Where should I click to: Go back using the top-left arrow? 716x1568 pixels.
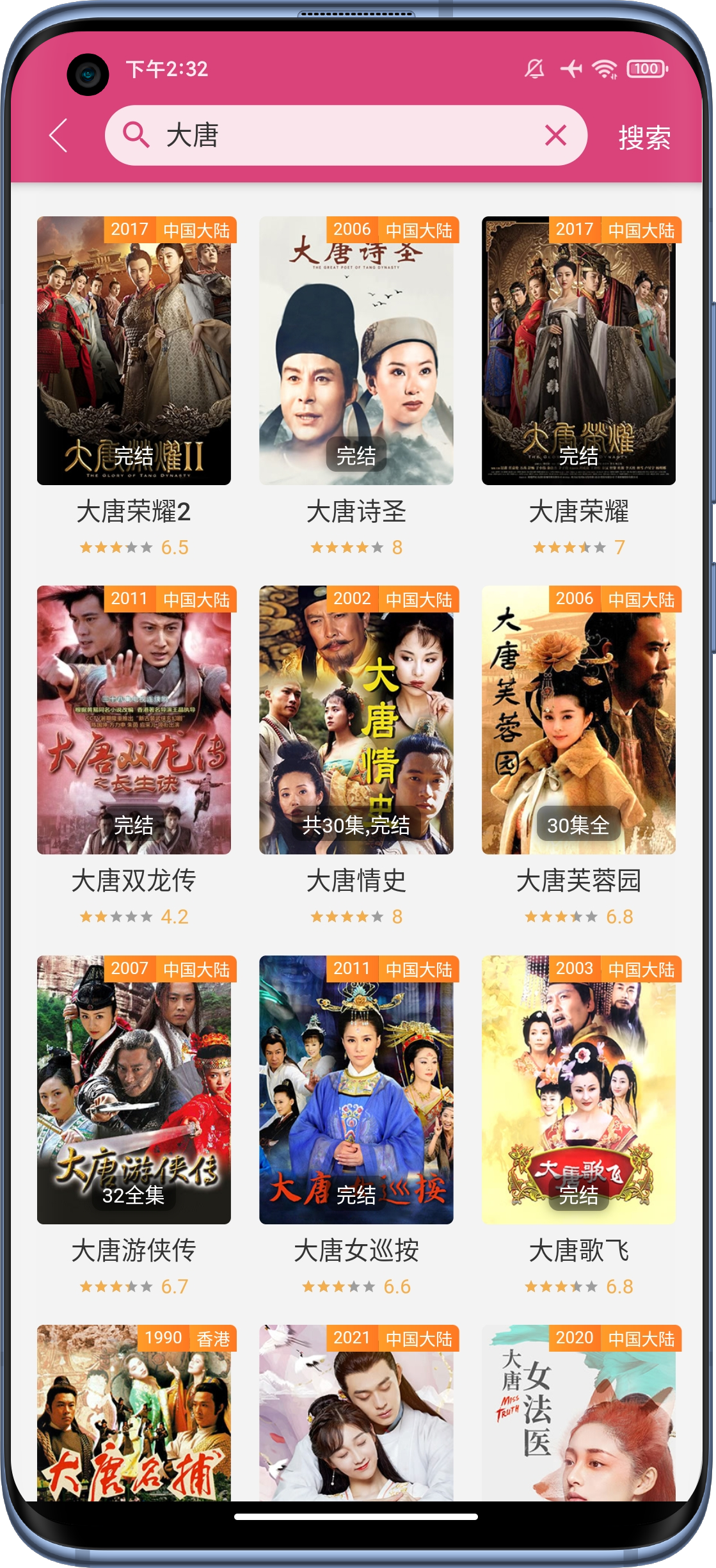point(59,136)
